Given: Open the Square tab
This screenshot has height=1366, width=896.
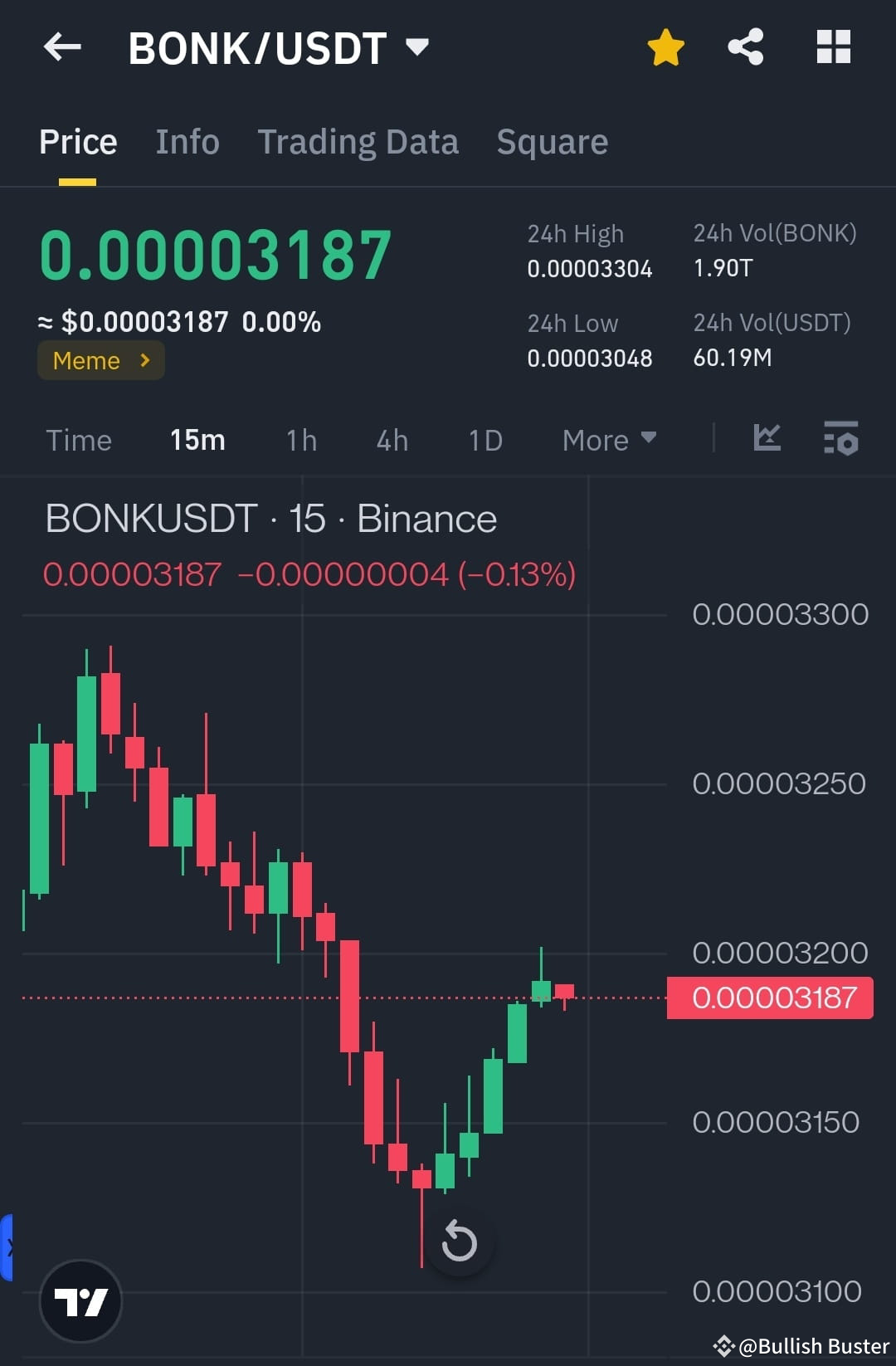Looking at the screenshot, I should 552,141.
